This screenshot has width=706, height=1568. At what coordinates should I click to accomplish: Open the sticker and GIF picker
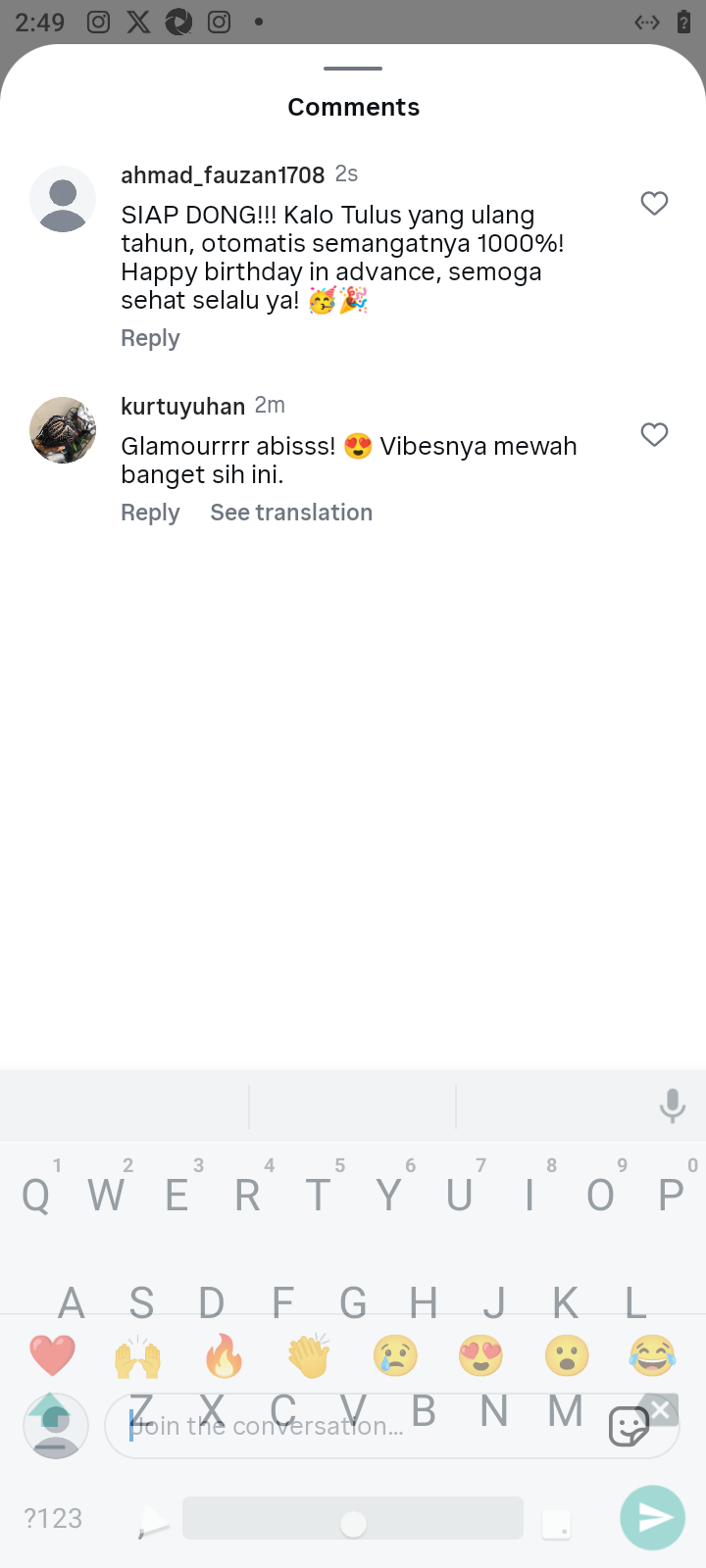629,1427
